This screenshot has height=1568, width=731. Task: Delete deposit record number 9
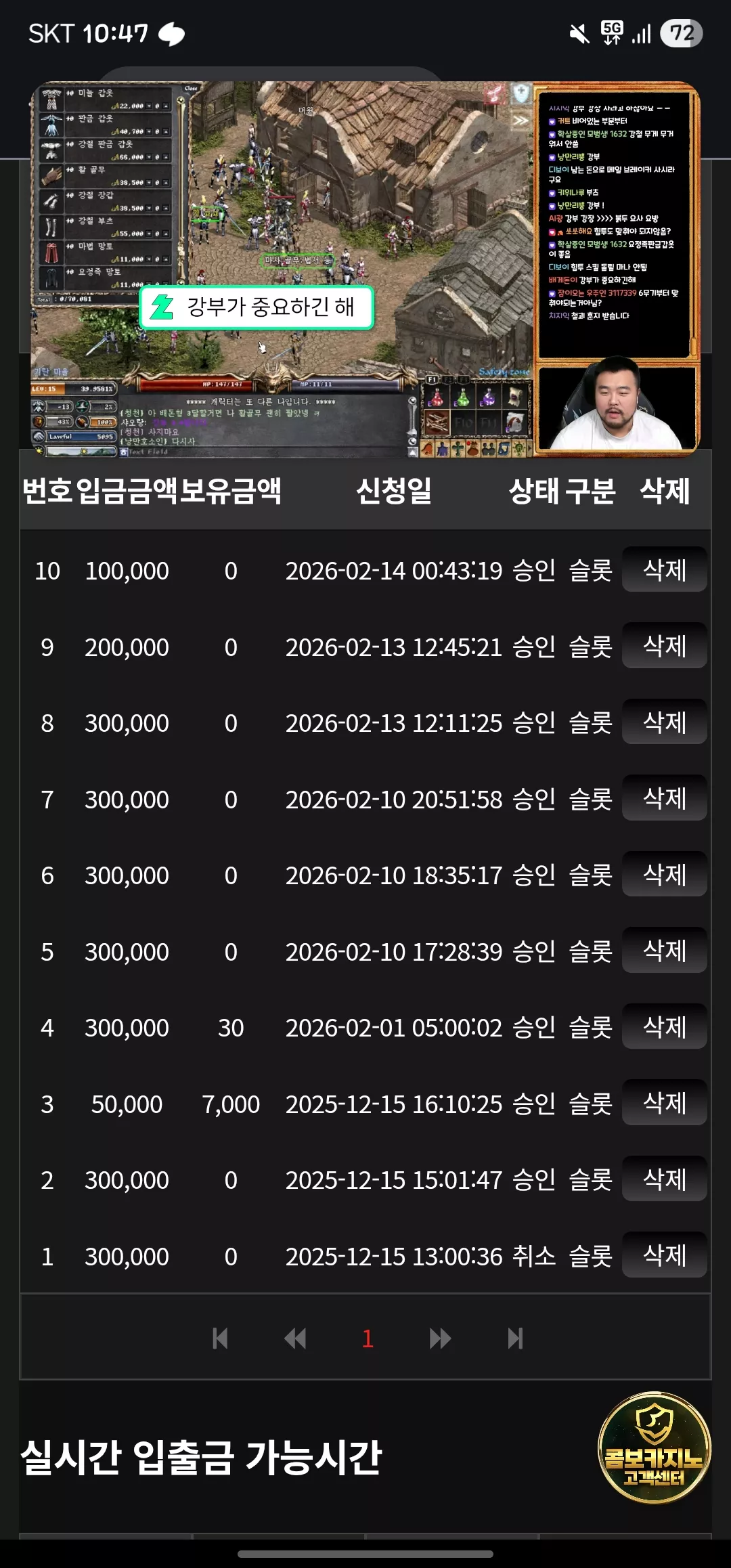tap(665, 646)
